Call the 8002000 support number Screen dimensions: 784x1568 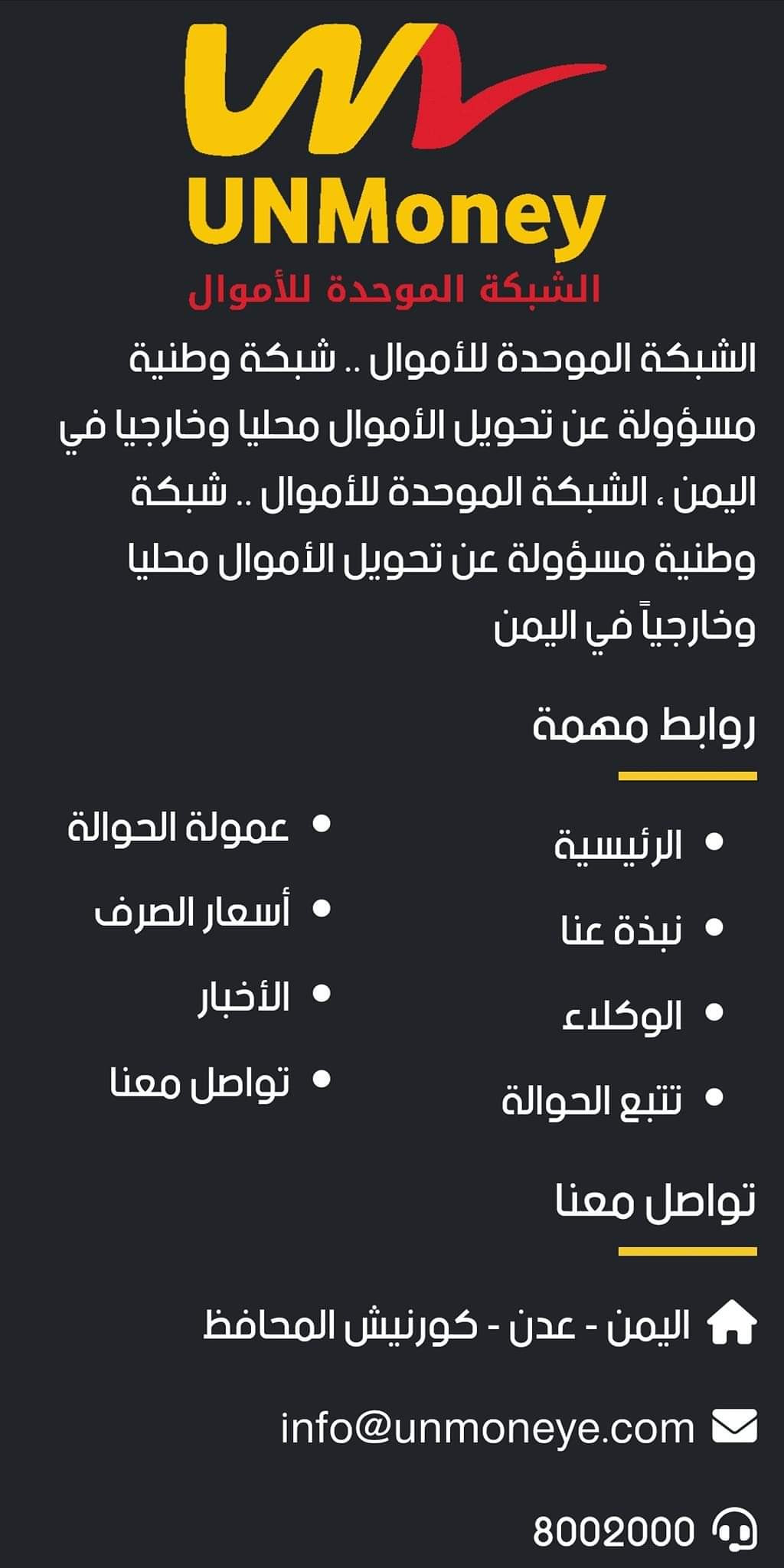614,1531
